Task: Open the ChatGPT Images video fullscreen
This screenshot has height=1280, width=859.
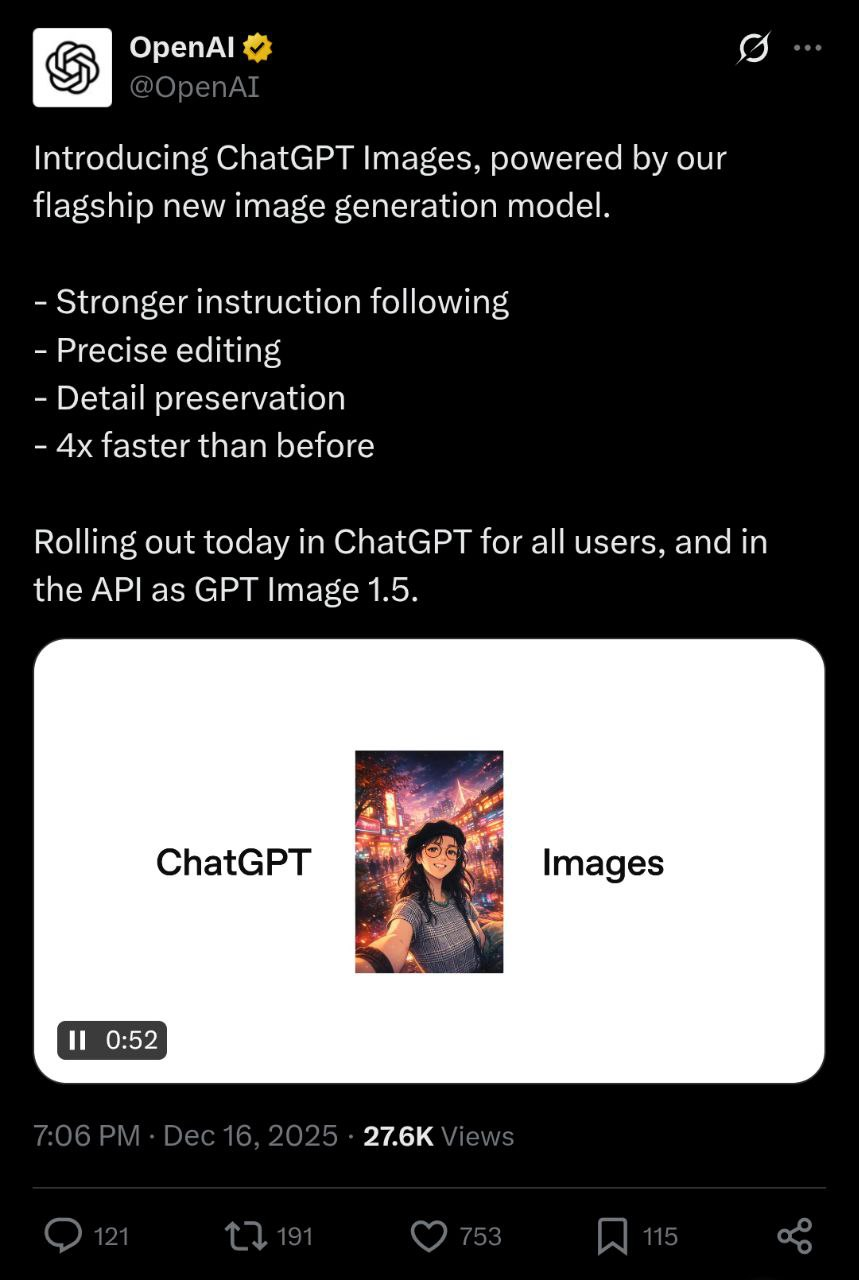Action: tap(429, 861)
